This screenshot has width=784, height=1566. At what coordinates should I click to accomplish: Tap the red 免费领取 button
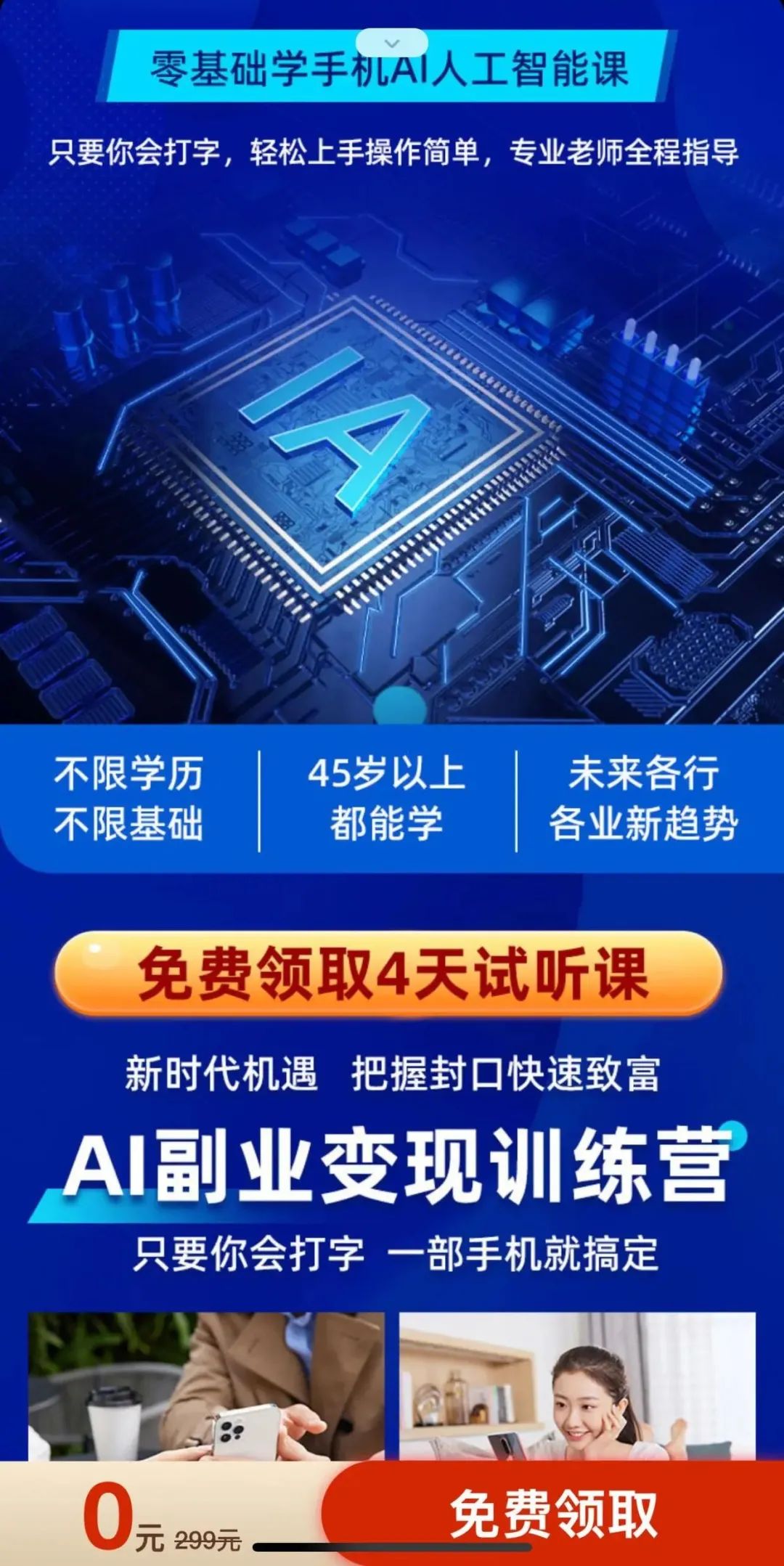[553, 1515]
